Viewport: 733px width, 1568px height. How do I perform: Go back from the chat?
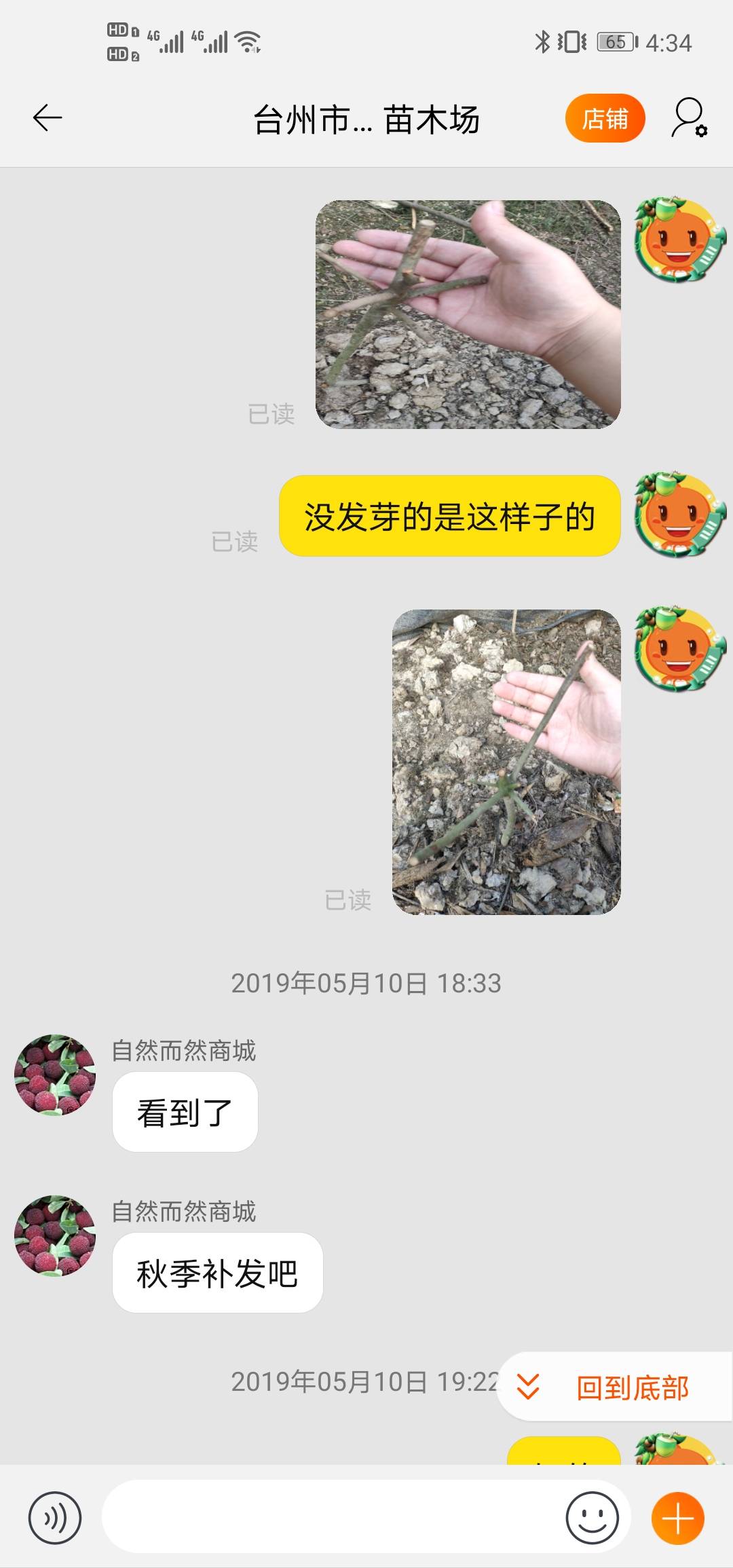coord(48,118)
